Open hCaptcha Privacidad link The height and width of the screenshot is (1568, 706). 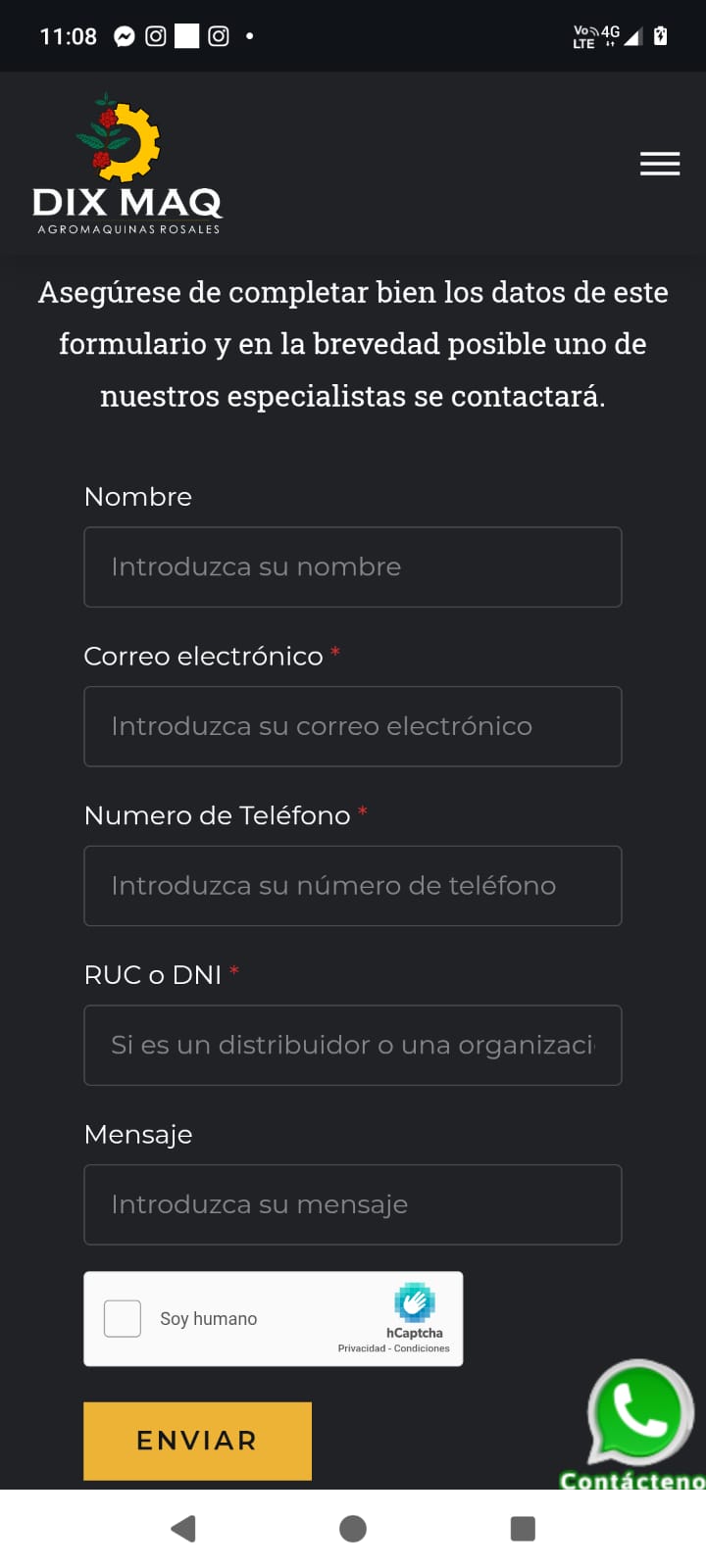[362, 1348]
